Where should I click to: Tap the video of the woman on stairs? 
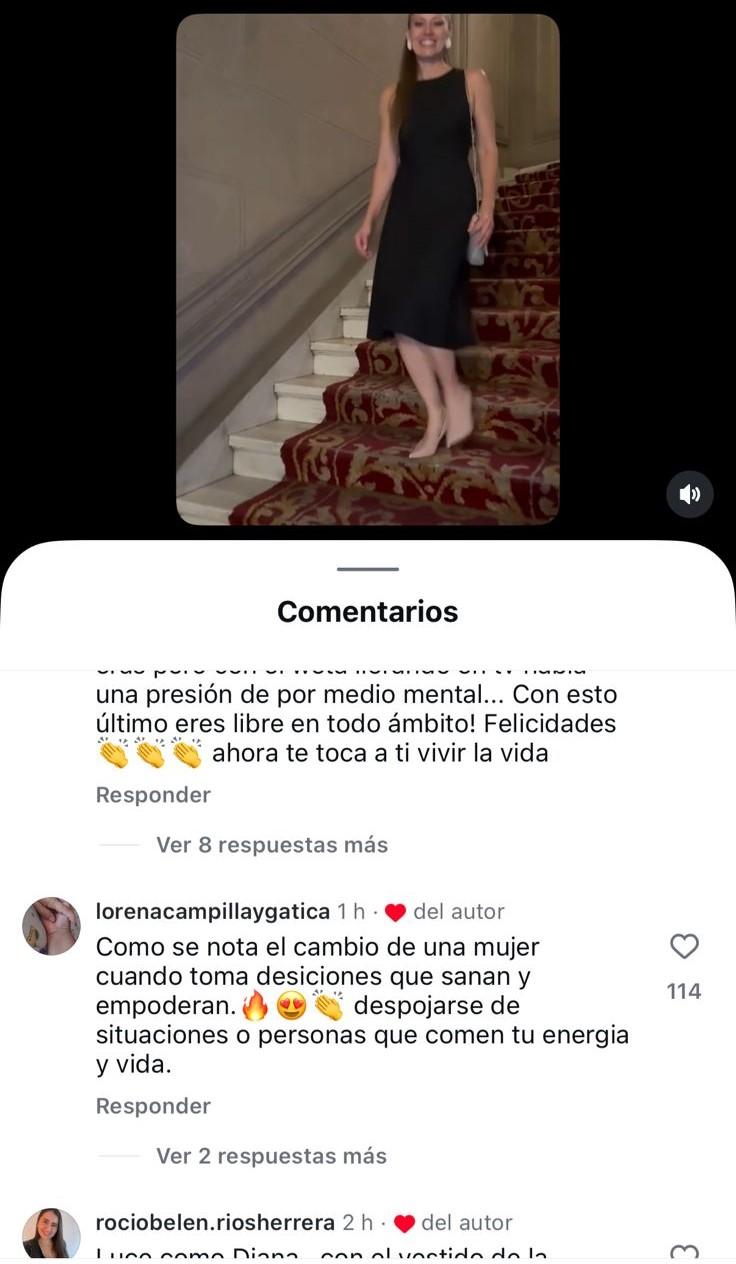point(368,270)
